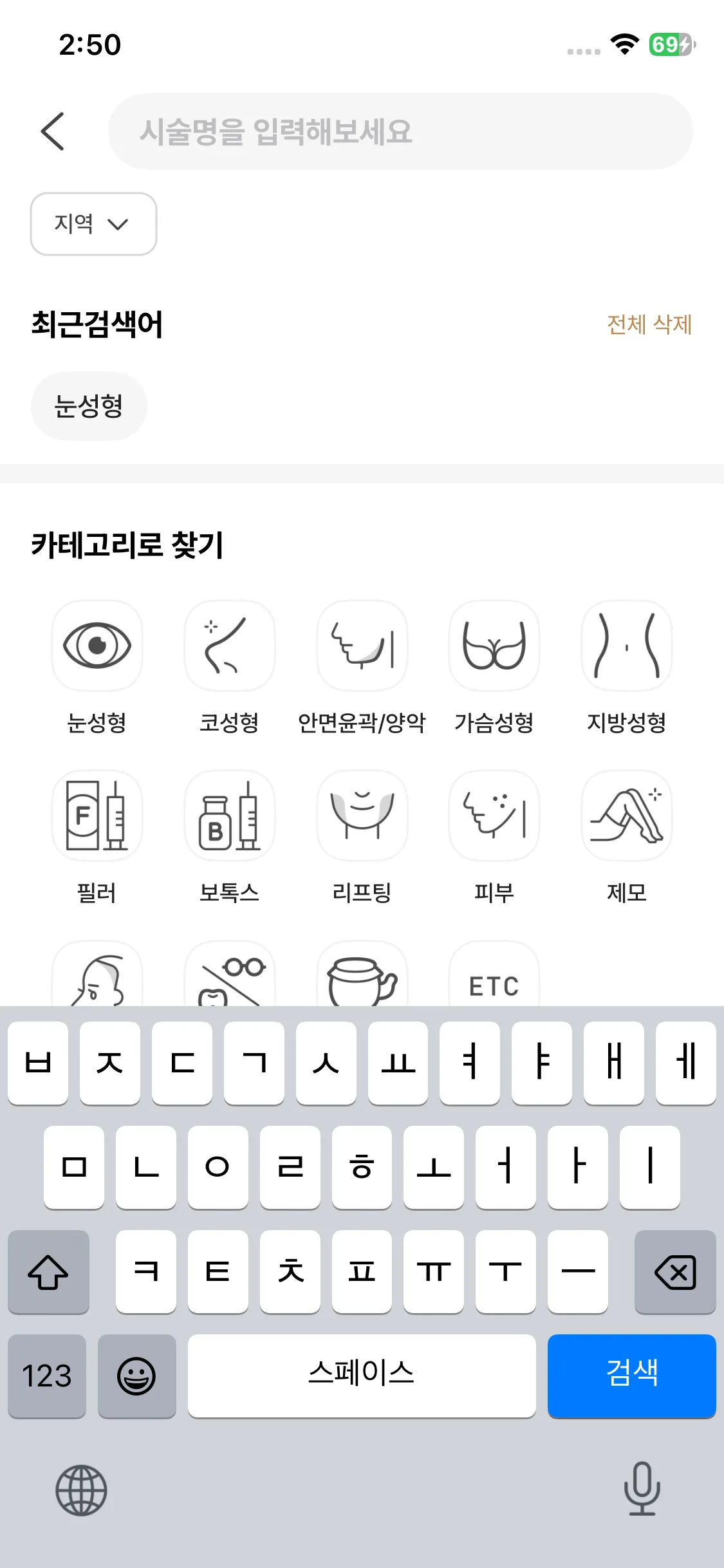The width and height of the screenshot is (724, 1568).
Task: Open the 지역 region dropdown
Action: click(93, 224)
